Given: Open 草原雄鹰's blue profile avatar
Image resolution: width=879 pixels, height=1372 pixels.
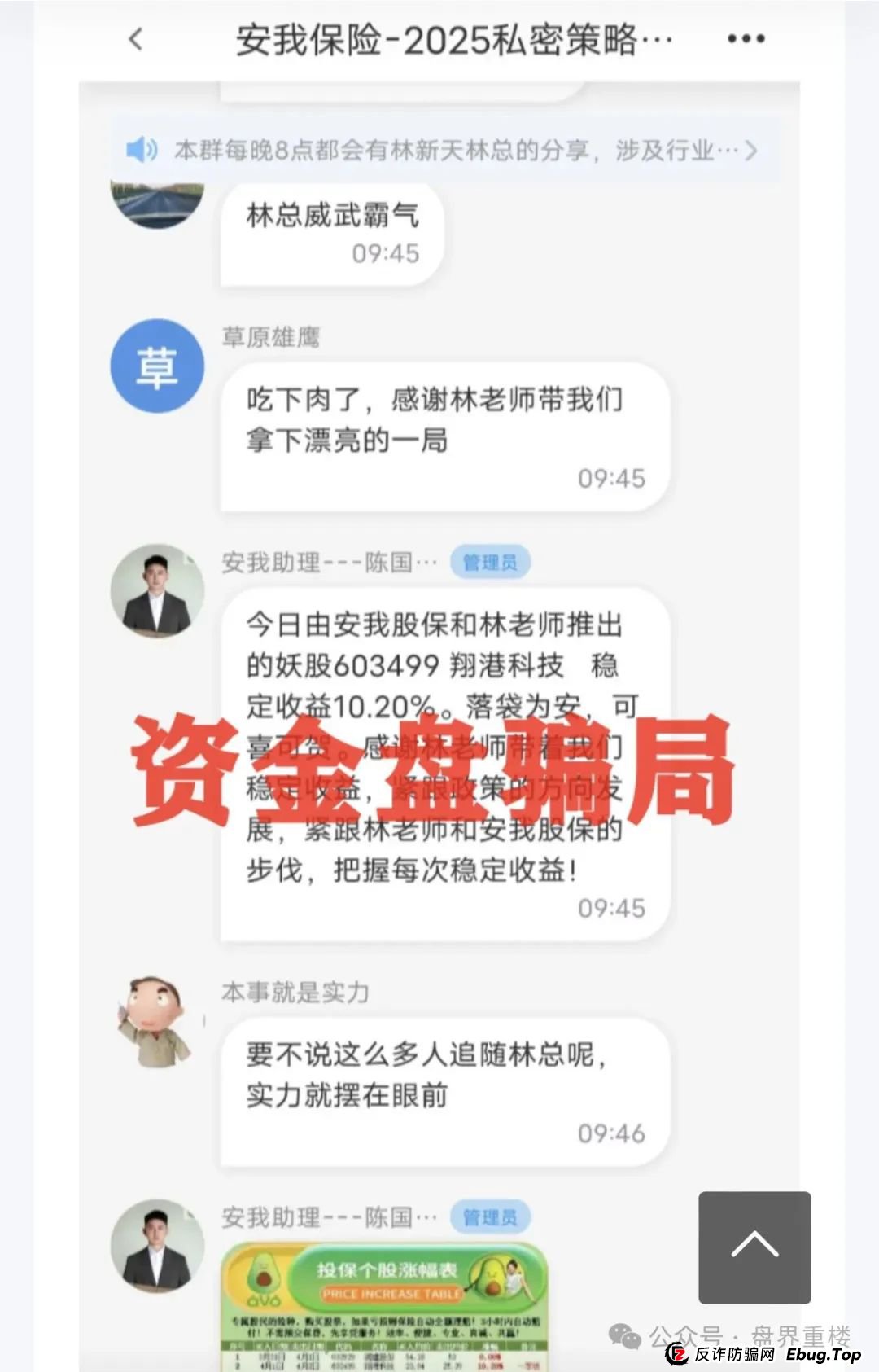Looking at the screenshot, I should [x=157, y=364].
